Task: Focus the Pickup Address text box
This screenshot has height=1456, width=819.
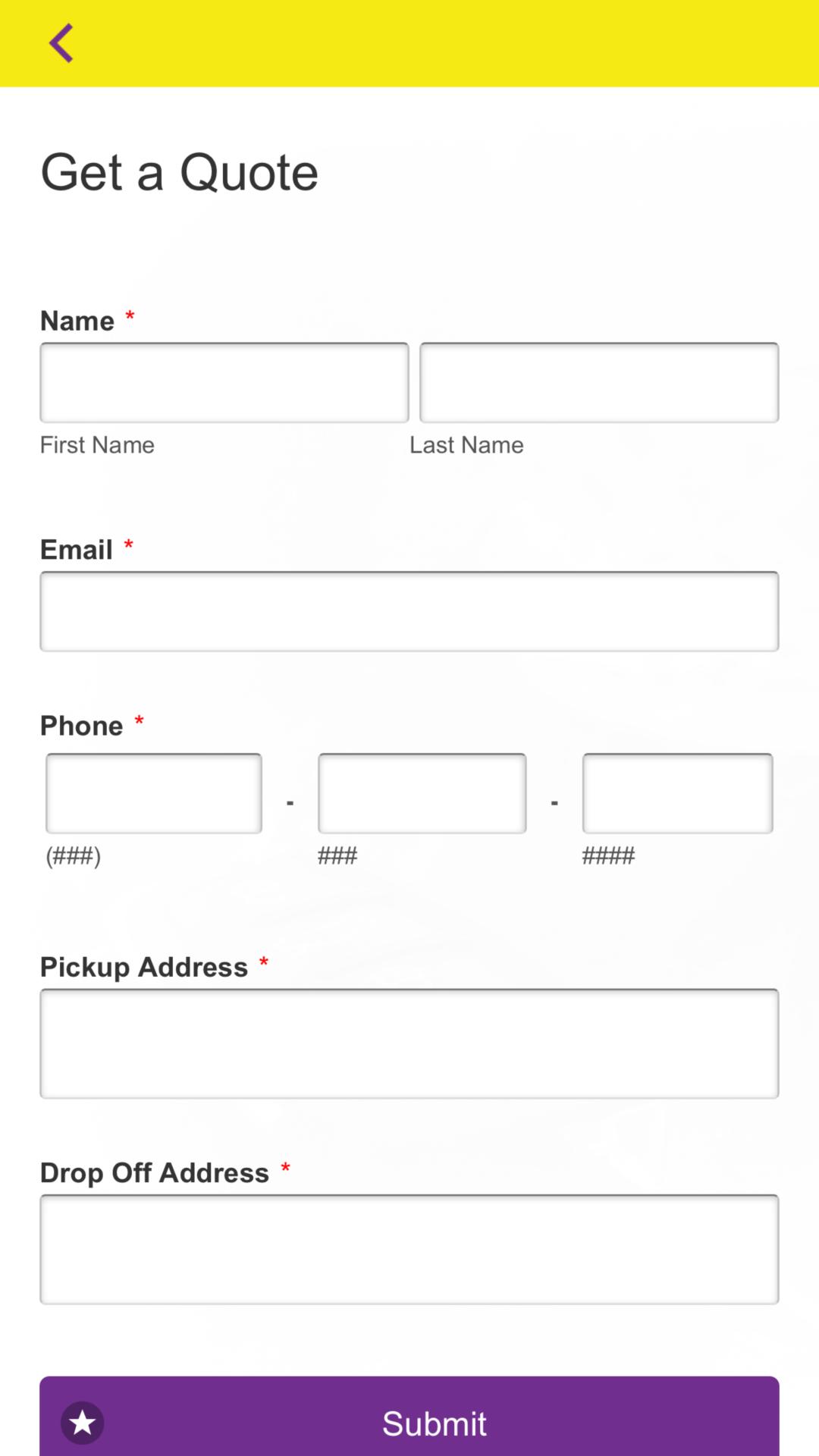Action: coord(409,1043)
